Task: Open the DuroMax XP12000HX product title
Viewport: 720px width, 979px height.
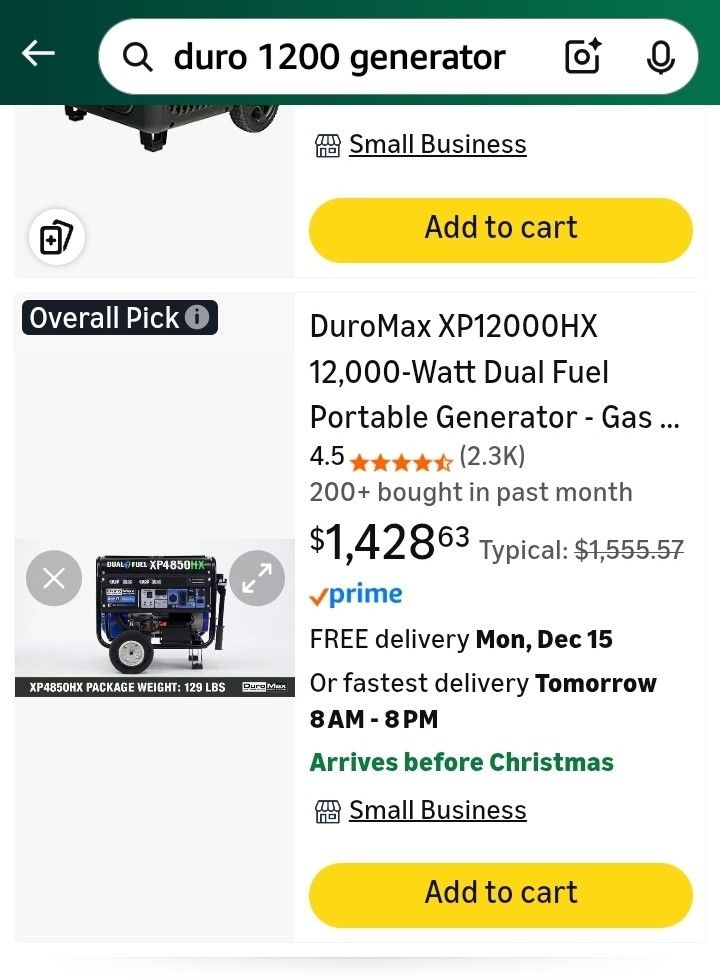Action: point(497,372)
